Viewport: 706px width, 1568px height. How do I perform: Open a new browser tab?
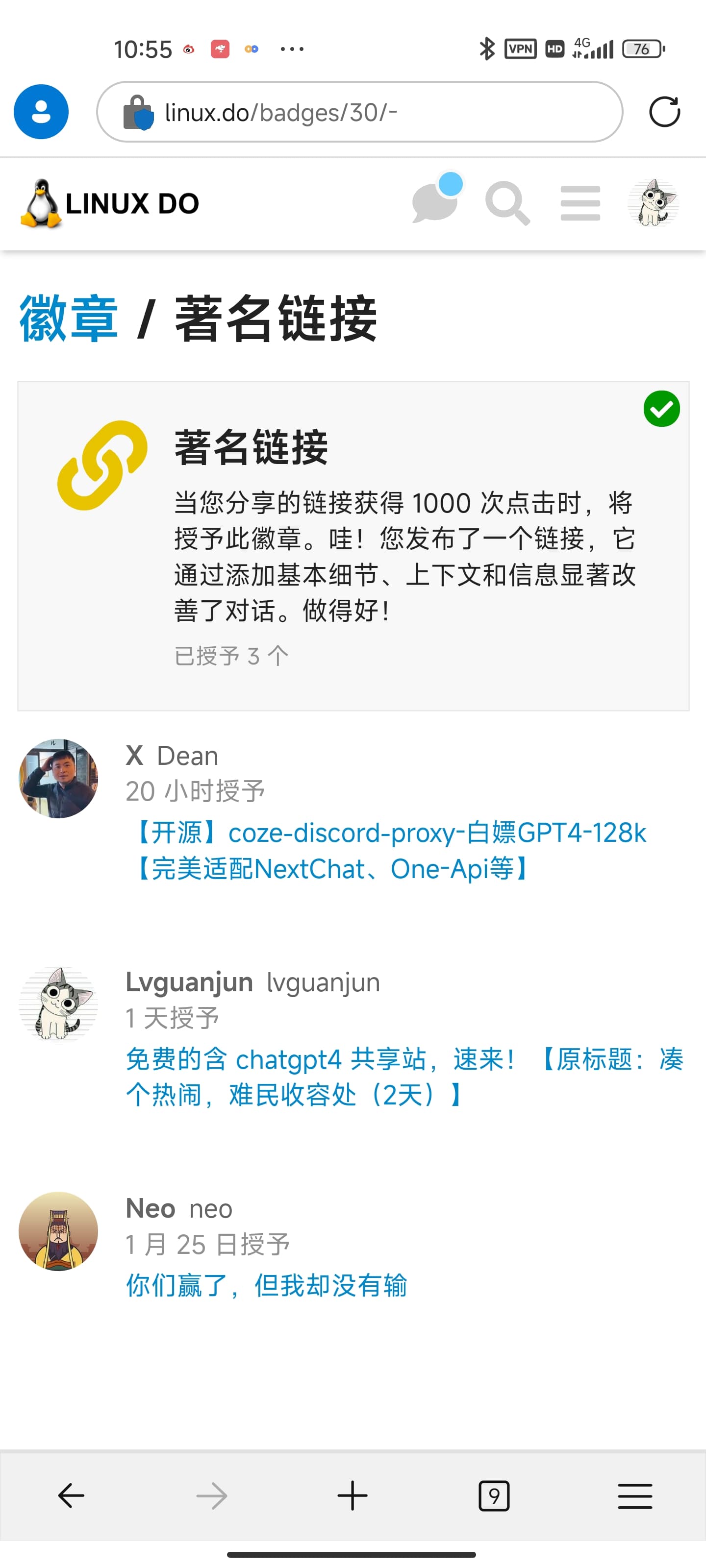coord(353,1495)
